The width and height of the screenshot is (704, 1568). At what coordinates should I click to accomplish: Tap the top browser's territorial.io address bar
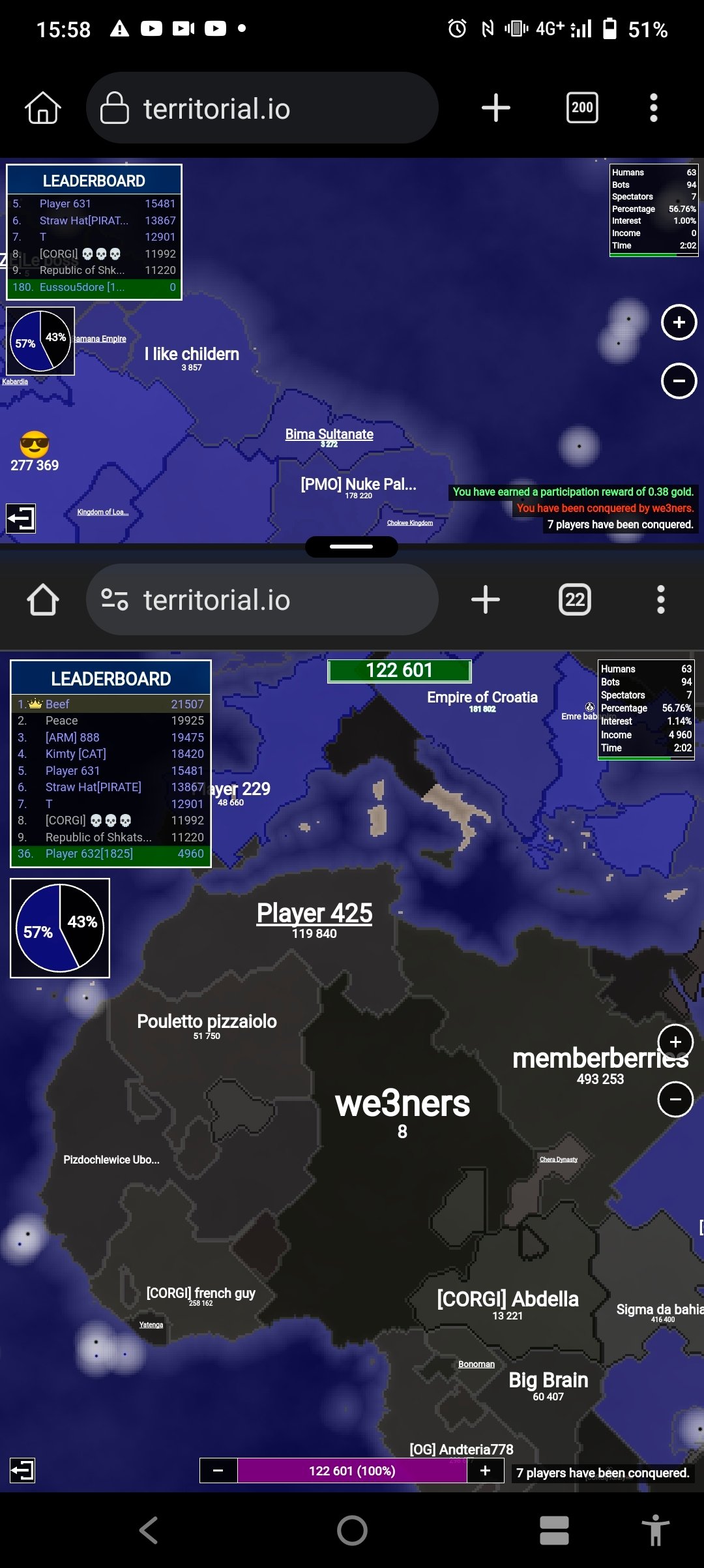tap(262, 108)
